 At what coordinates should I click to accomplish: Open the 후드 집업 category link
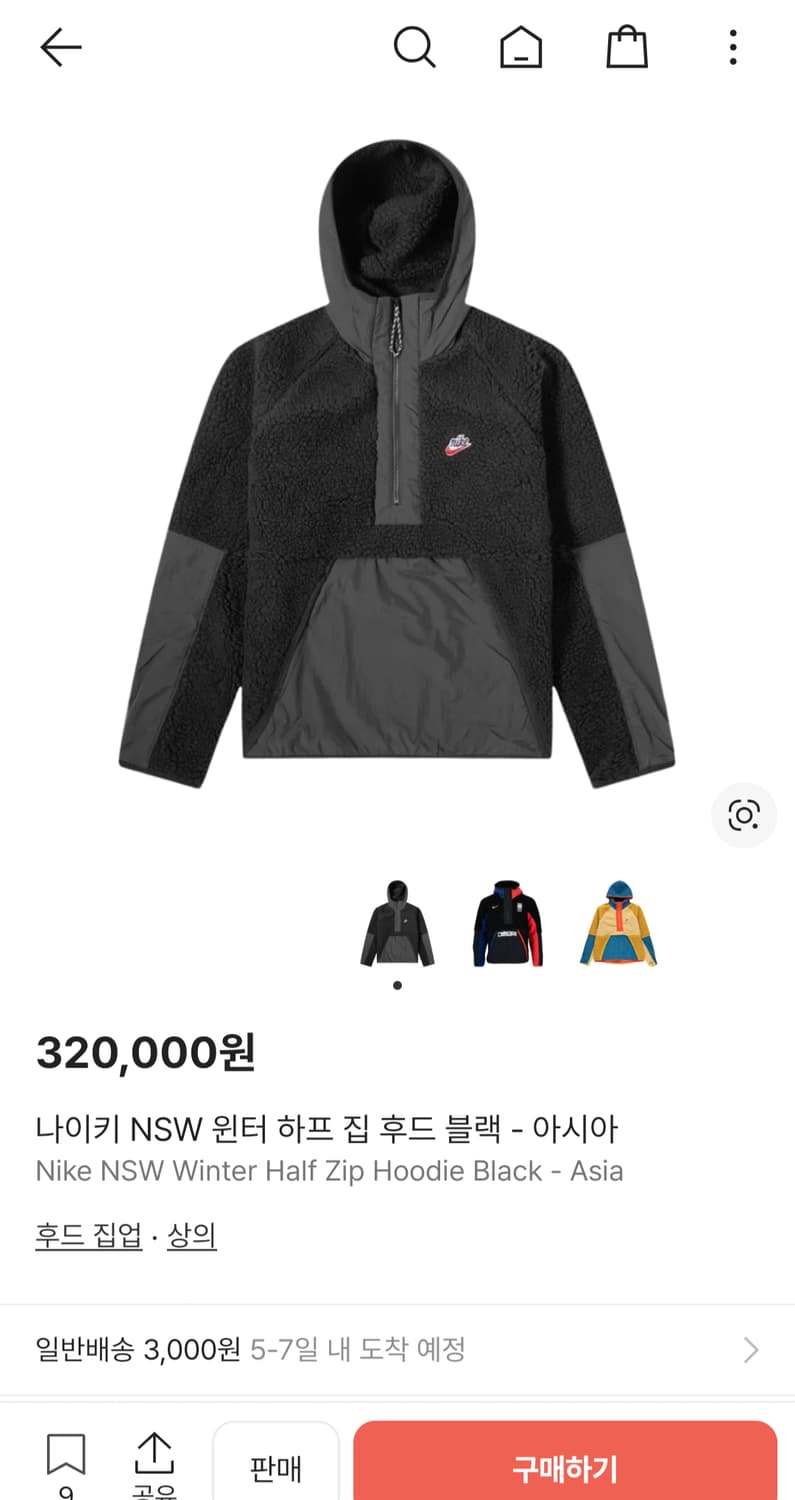[x=88, y=1237]
